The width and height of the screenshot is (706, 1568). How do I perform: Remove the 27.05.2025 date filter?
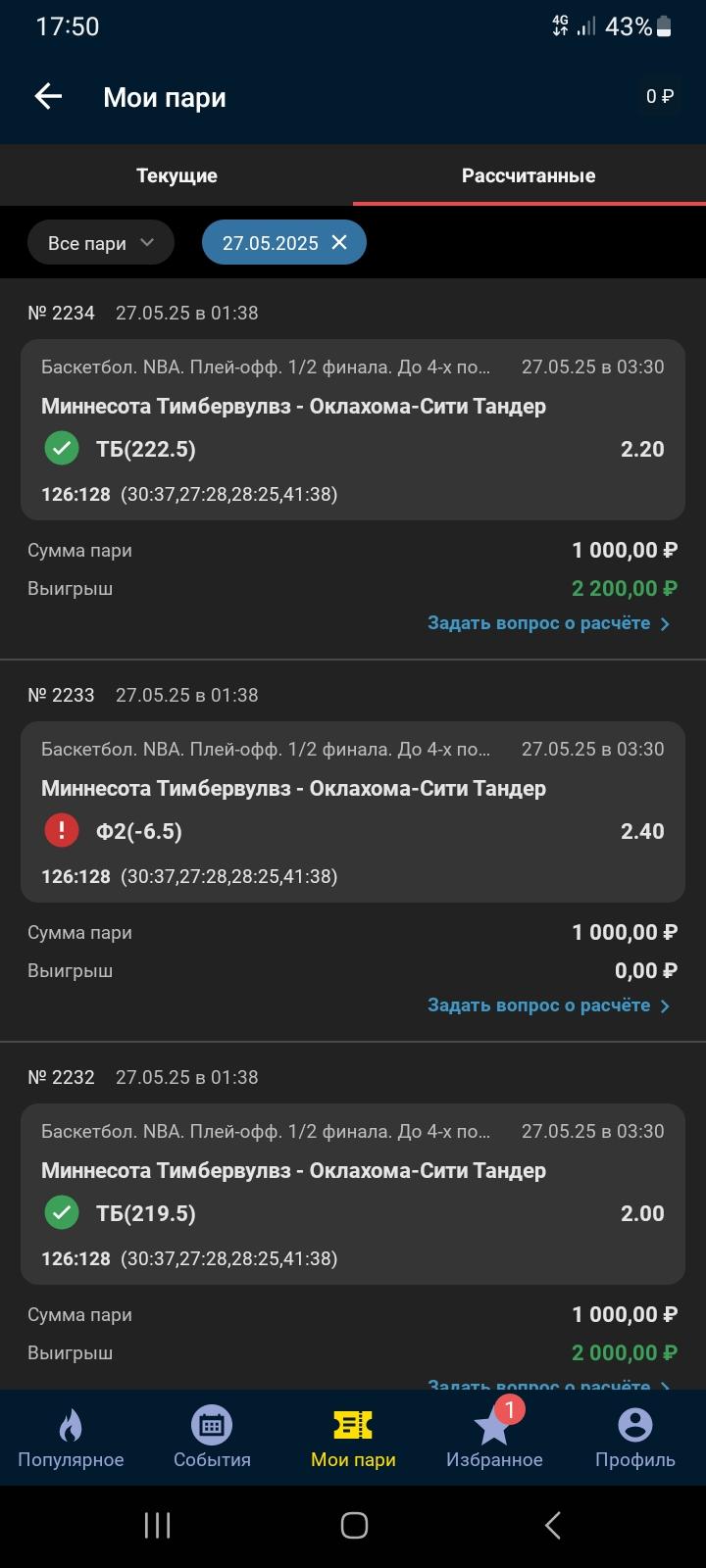[x=339, y=242]
